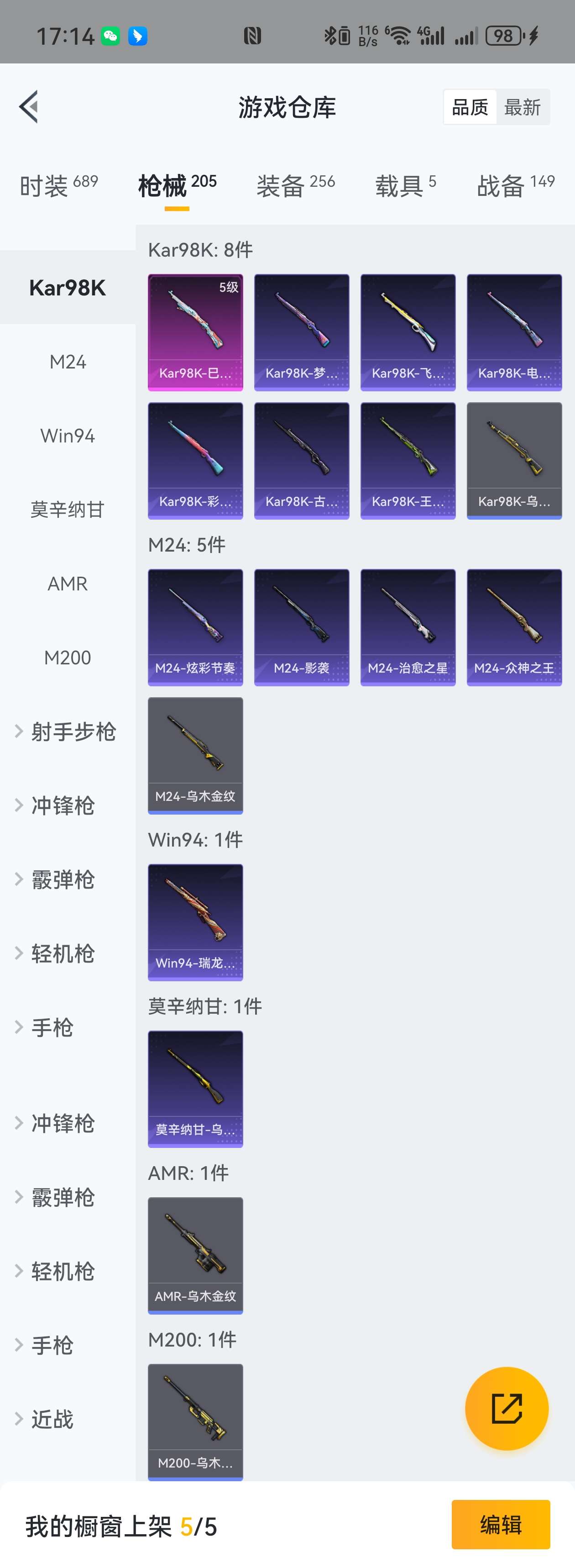Select Win94 in the weapon sidebar
This screenshot has height=1568, width=575.
coord(68,436)
